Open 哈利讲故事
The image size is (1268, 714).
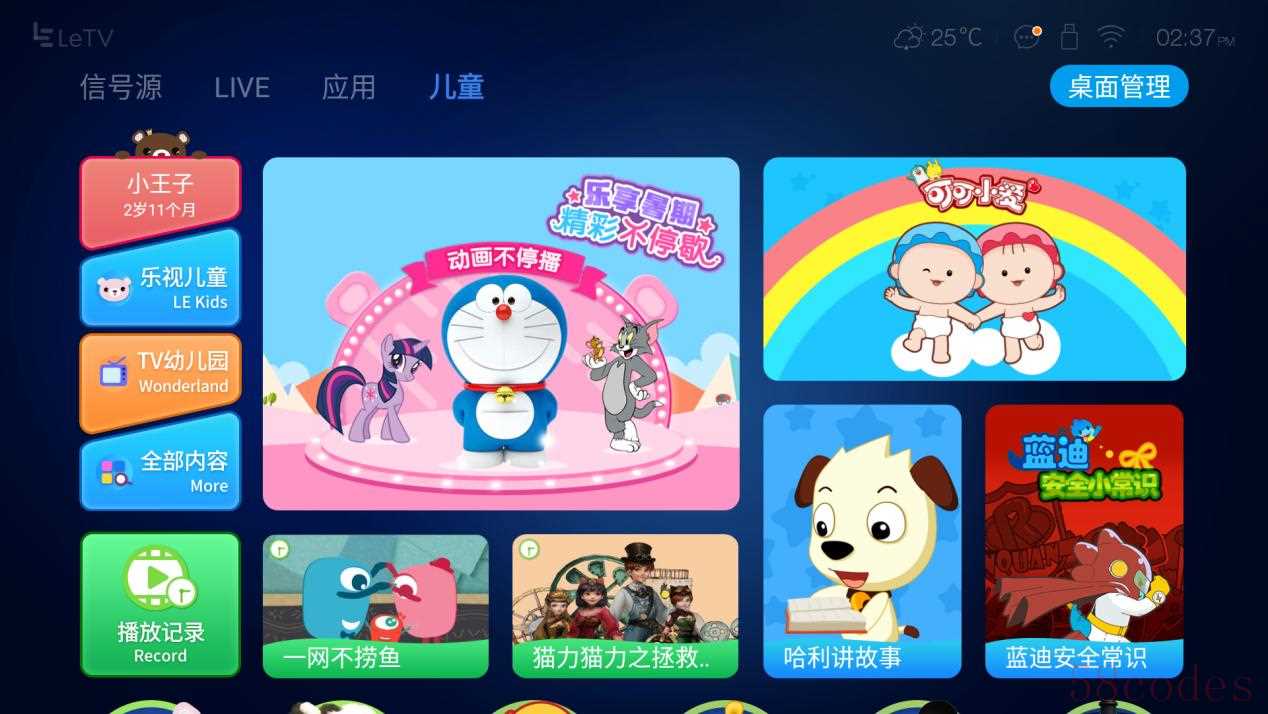click(x=862, y=540)
